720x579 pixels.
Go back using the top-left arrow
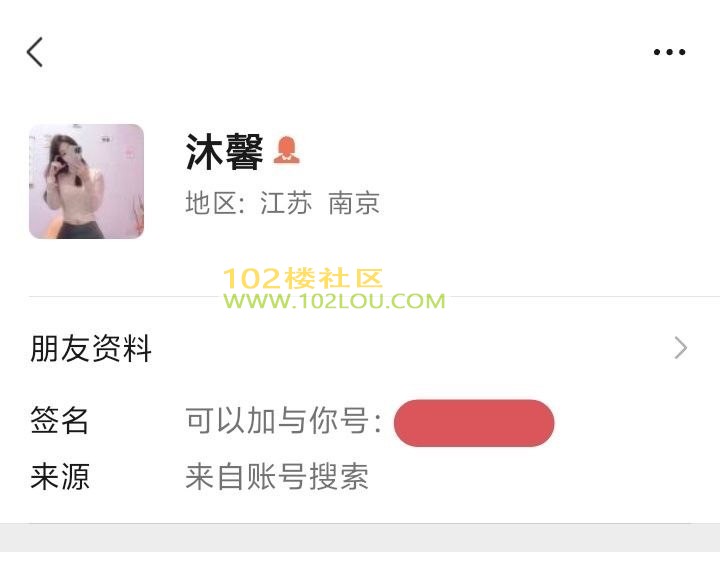[x=35, y=52]
